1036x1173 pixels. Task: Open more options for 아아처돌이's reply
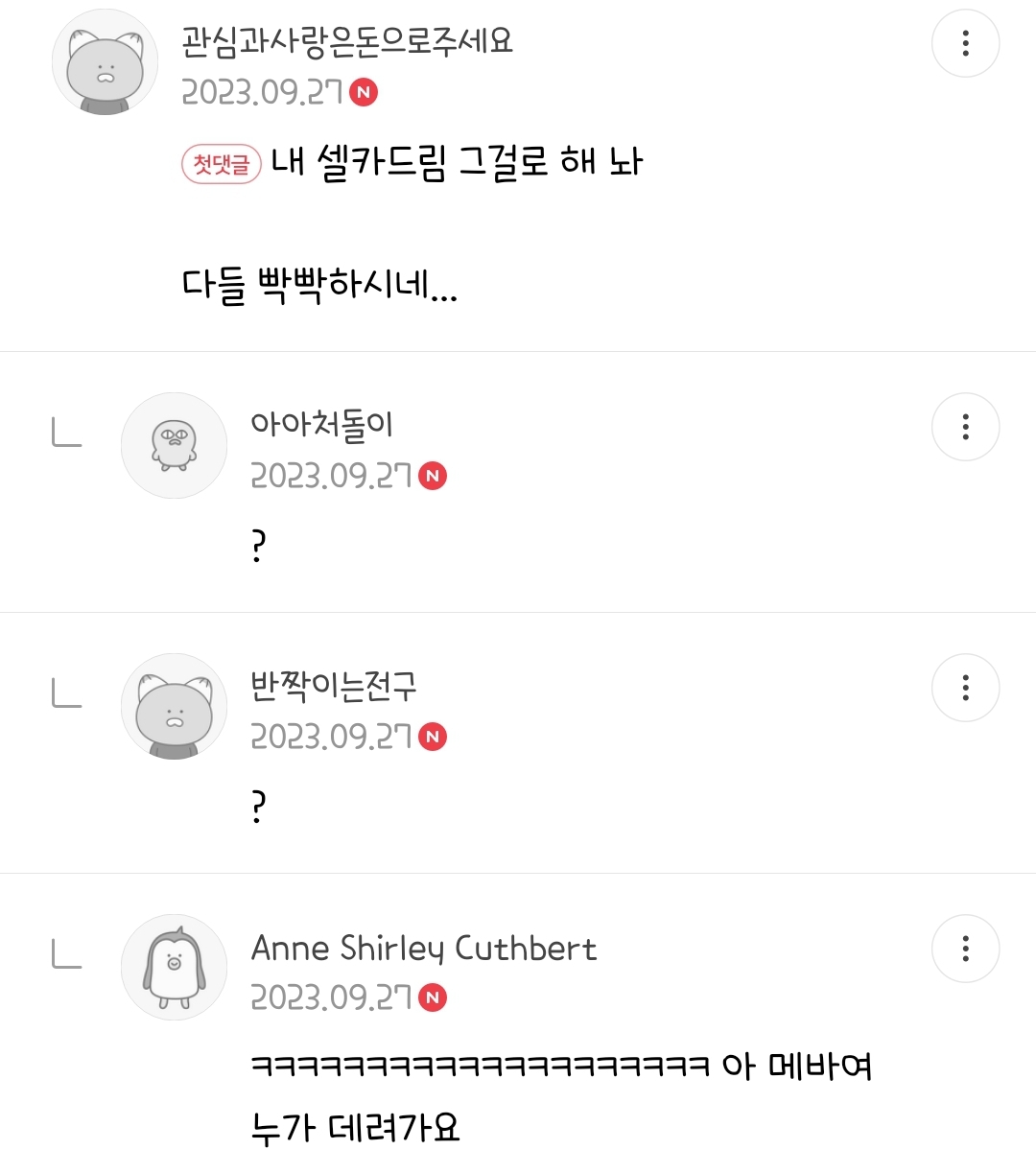pyautogui.click(x=965, y=427)
